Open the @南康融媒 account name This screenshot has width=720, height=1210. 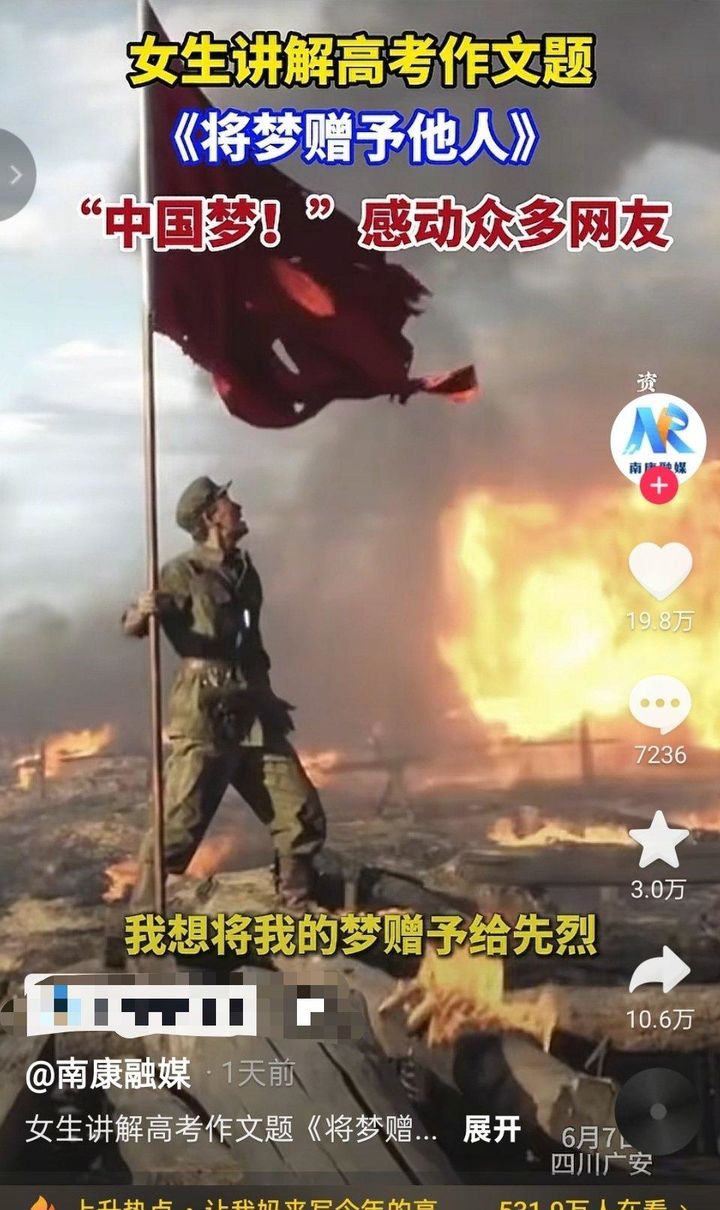[x=108, y=1075]
